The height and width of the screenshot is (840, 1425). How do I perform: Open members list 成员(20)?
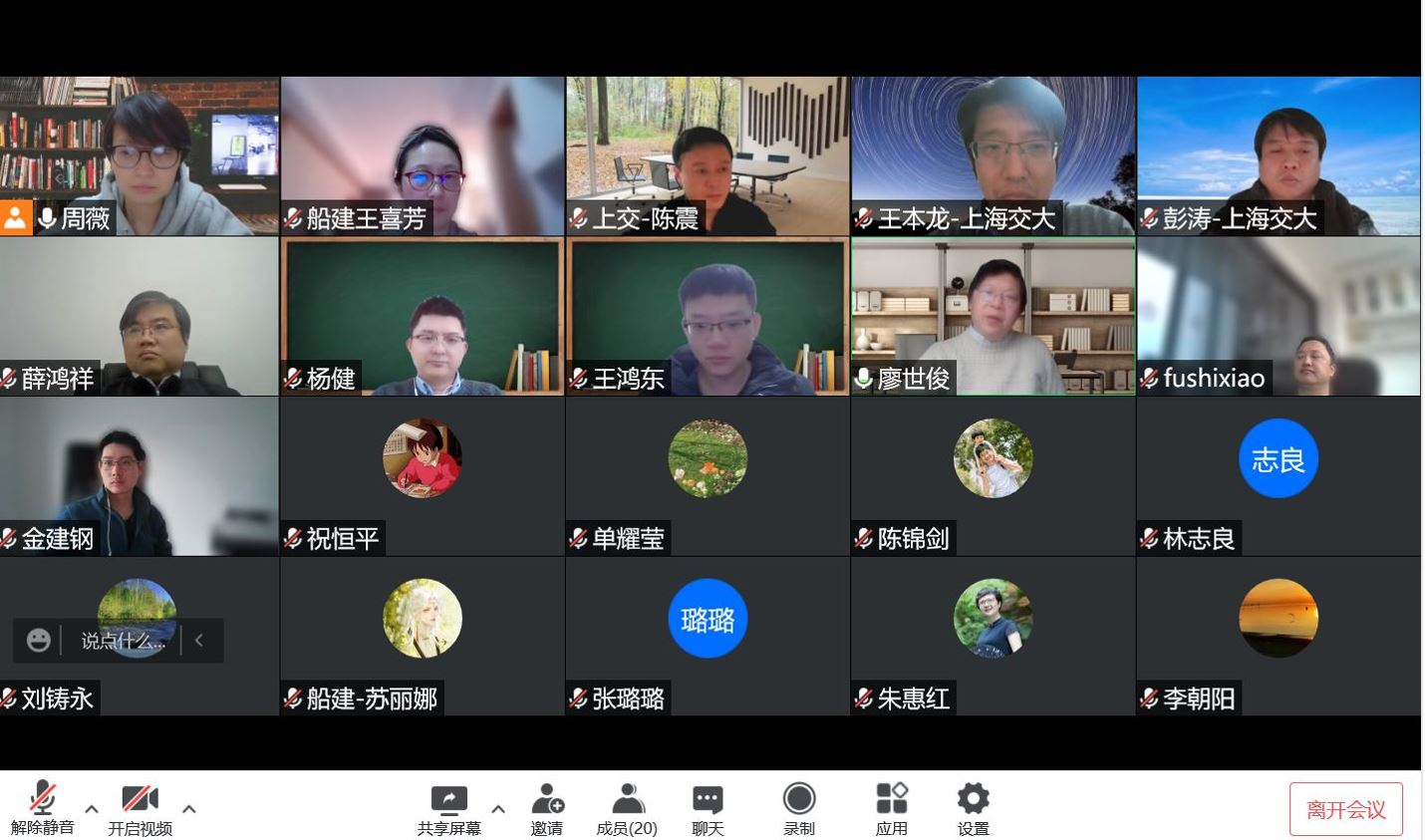[x=627, y=807]
